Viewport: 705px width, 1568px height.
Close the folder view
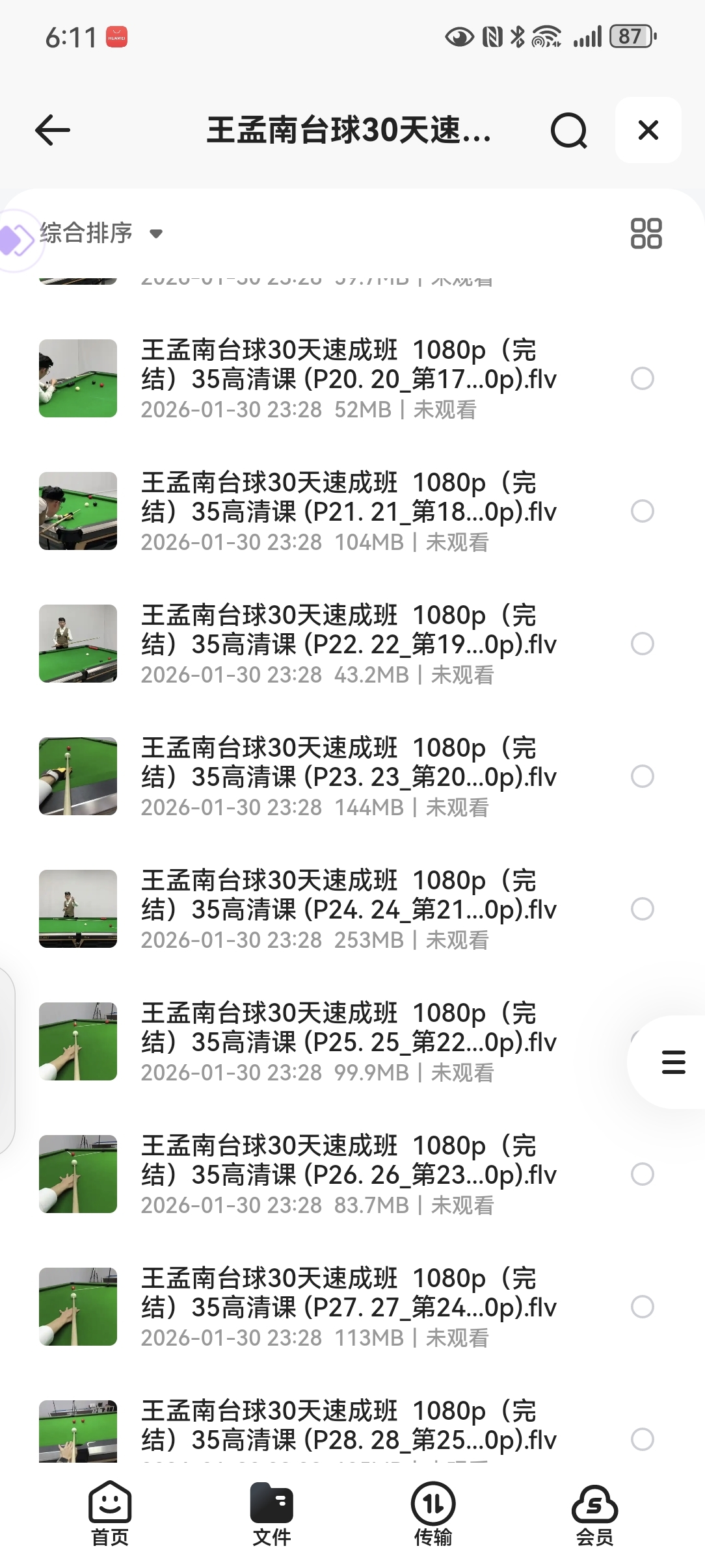coord(648,130)
